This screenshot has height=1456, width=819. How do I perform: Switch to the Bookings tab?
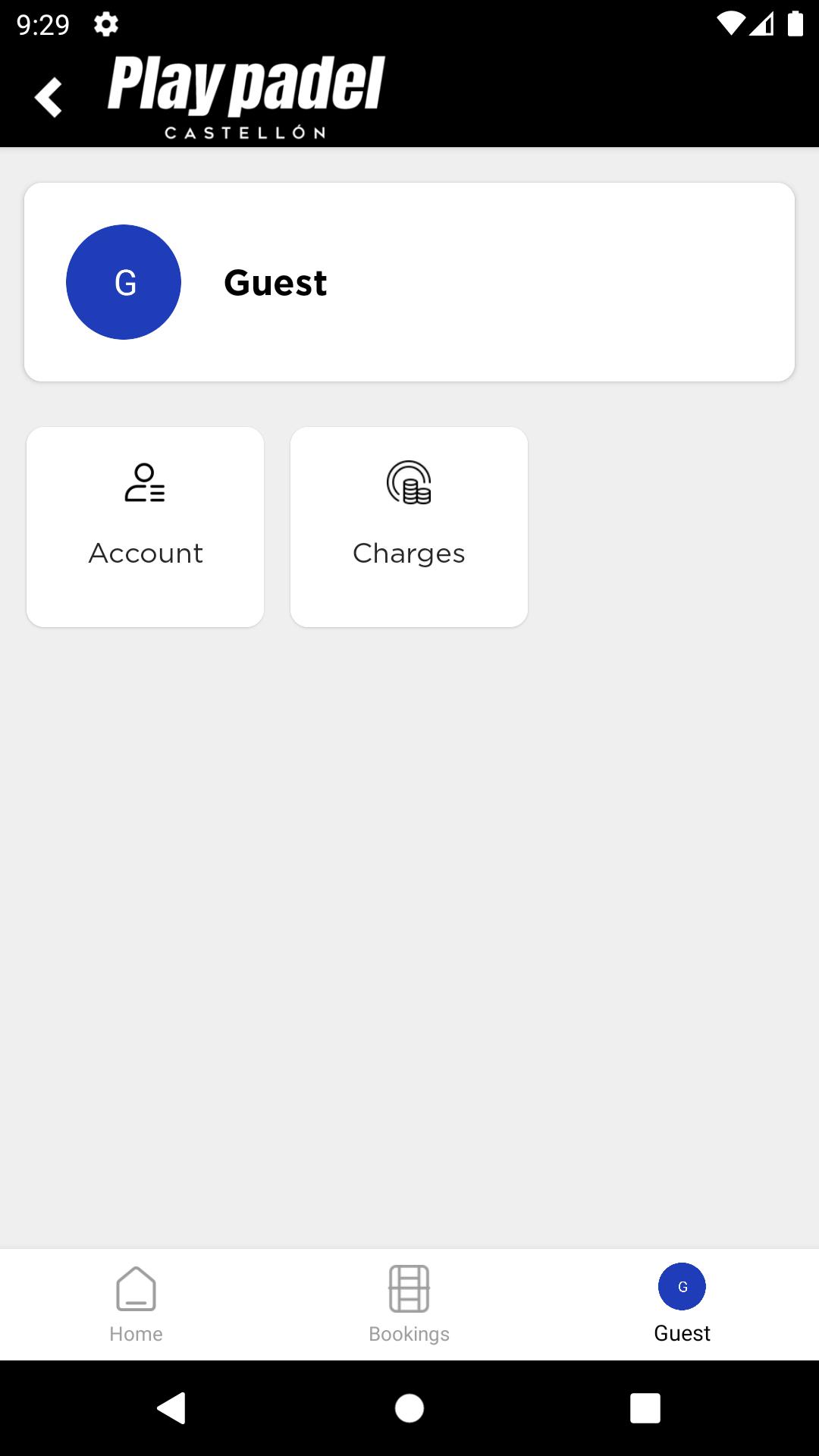pyautogui.click(x=409, y=1304)
